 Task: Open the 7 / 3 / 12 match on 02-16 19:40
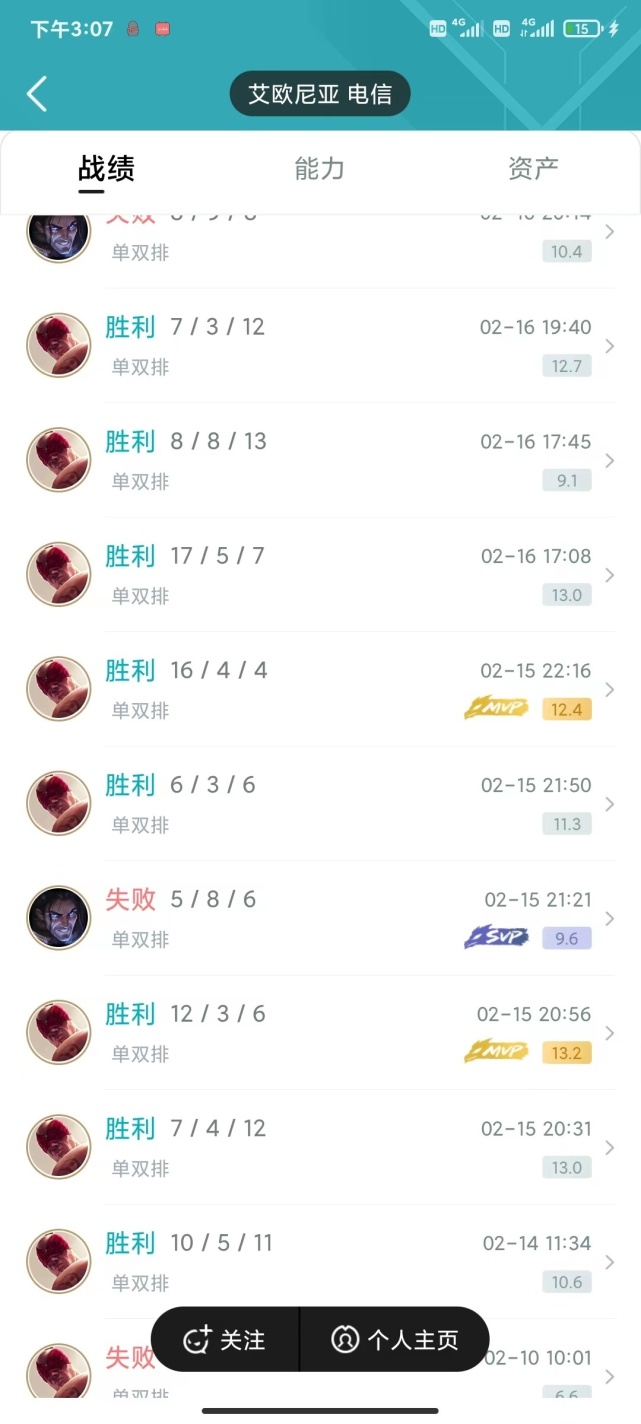[320, 346]
